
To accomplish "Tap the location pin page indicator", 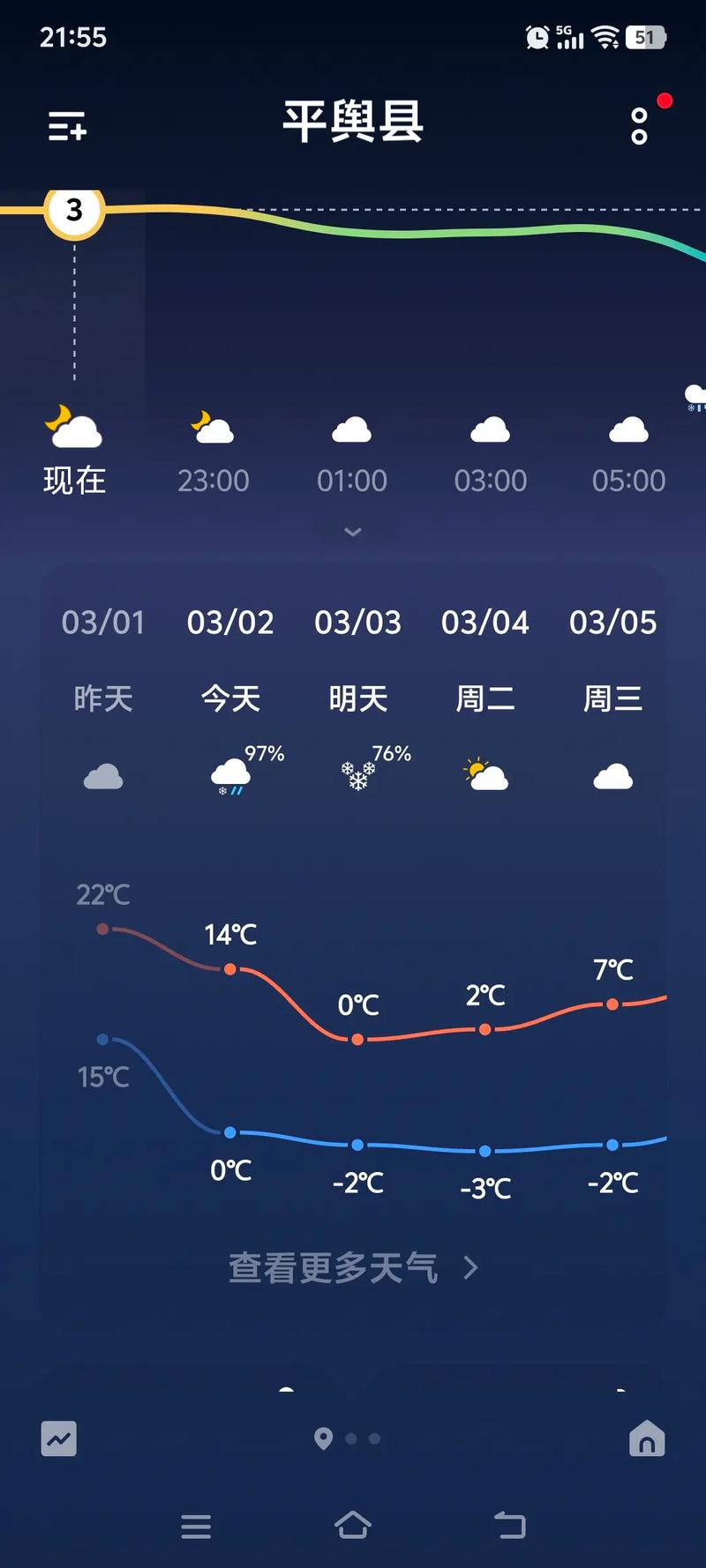I will 323,1437.
